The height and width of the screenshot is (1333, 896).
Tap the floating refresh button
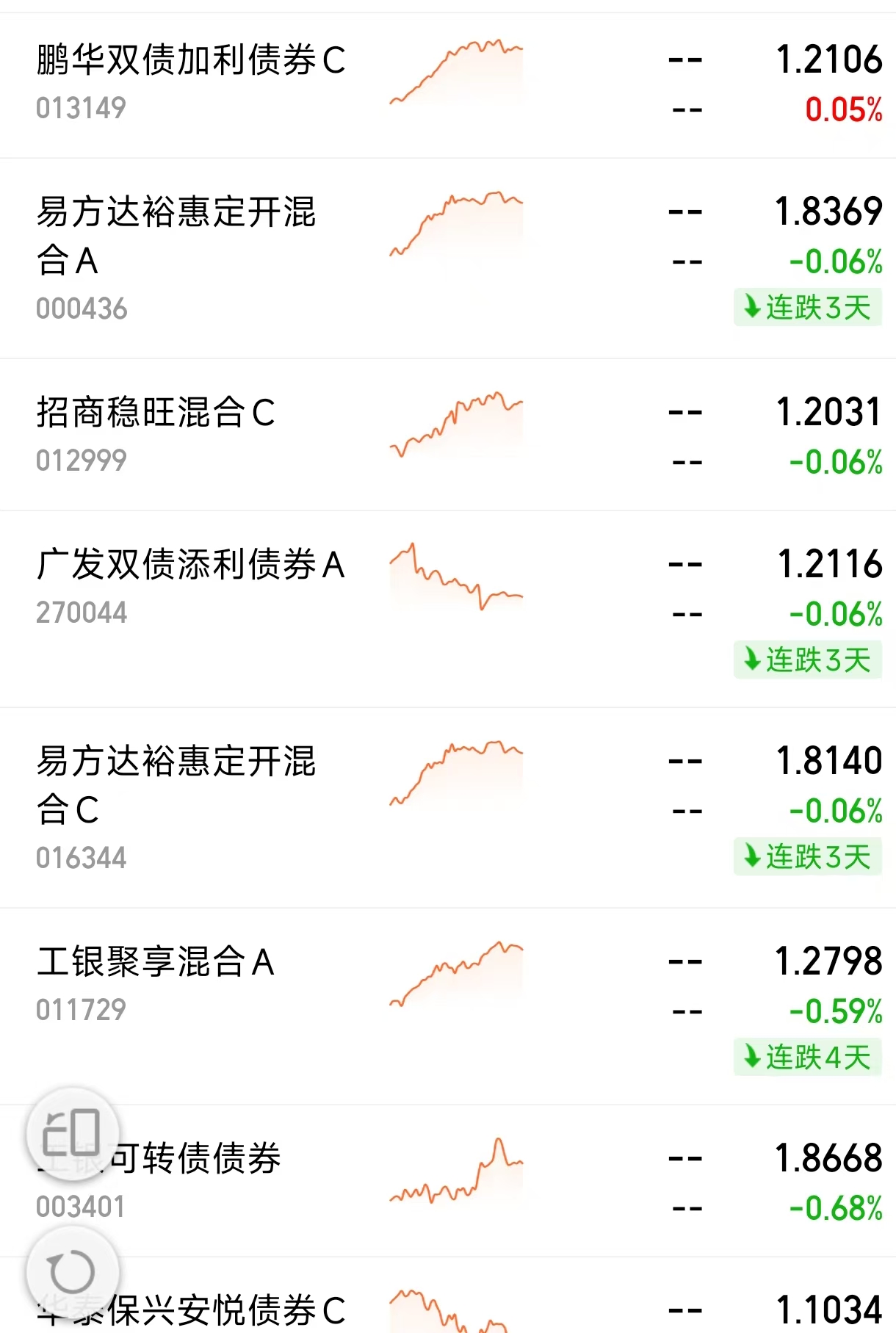72,1271
